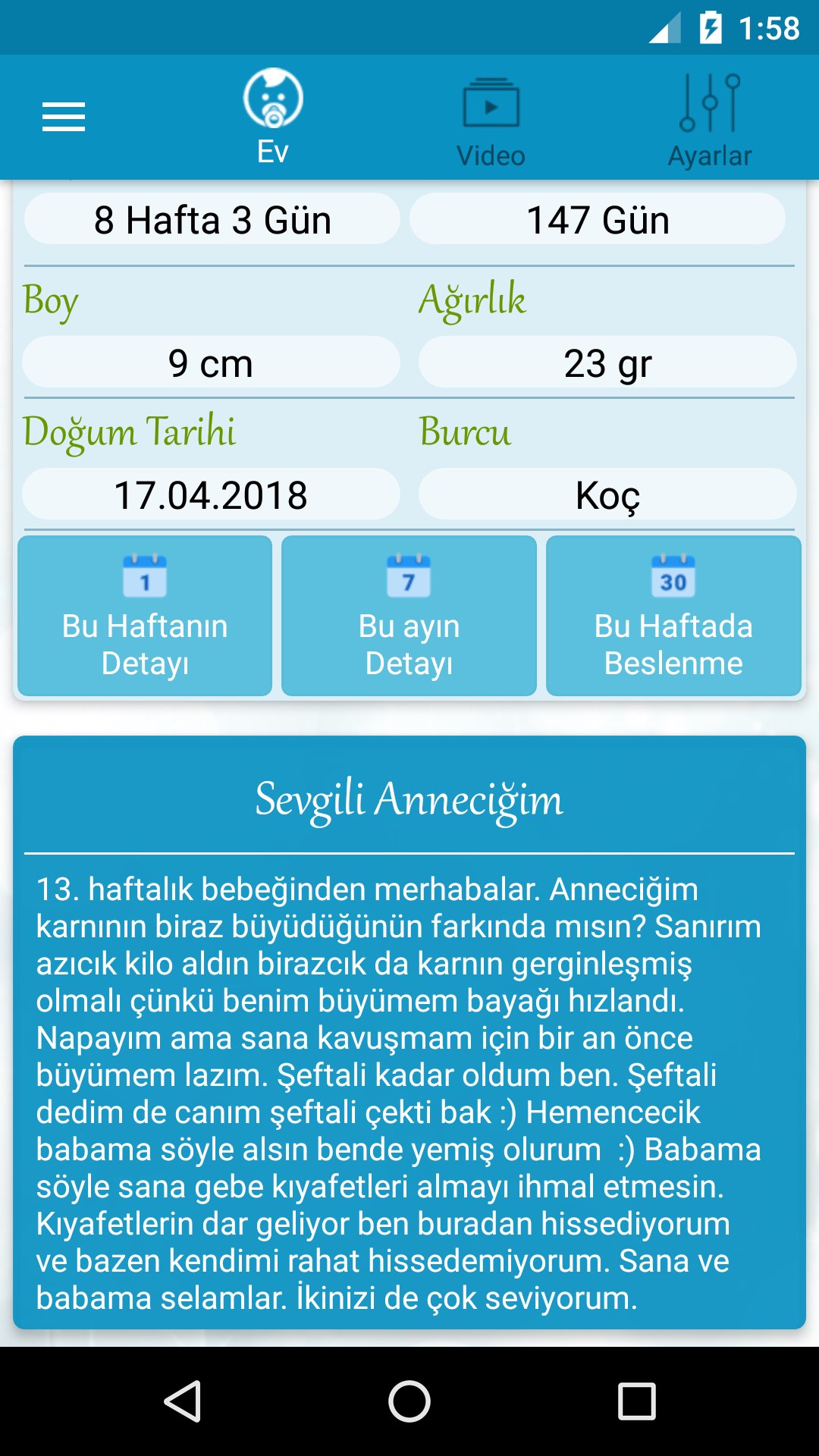
Task: Go back with the system back button
Action: [x=182, y=1401]
